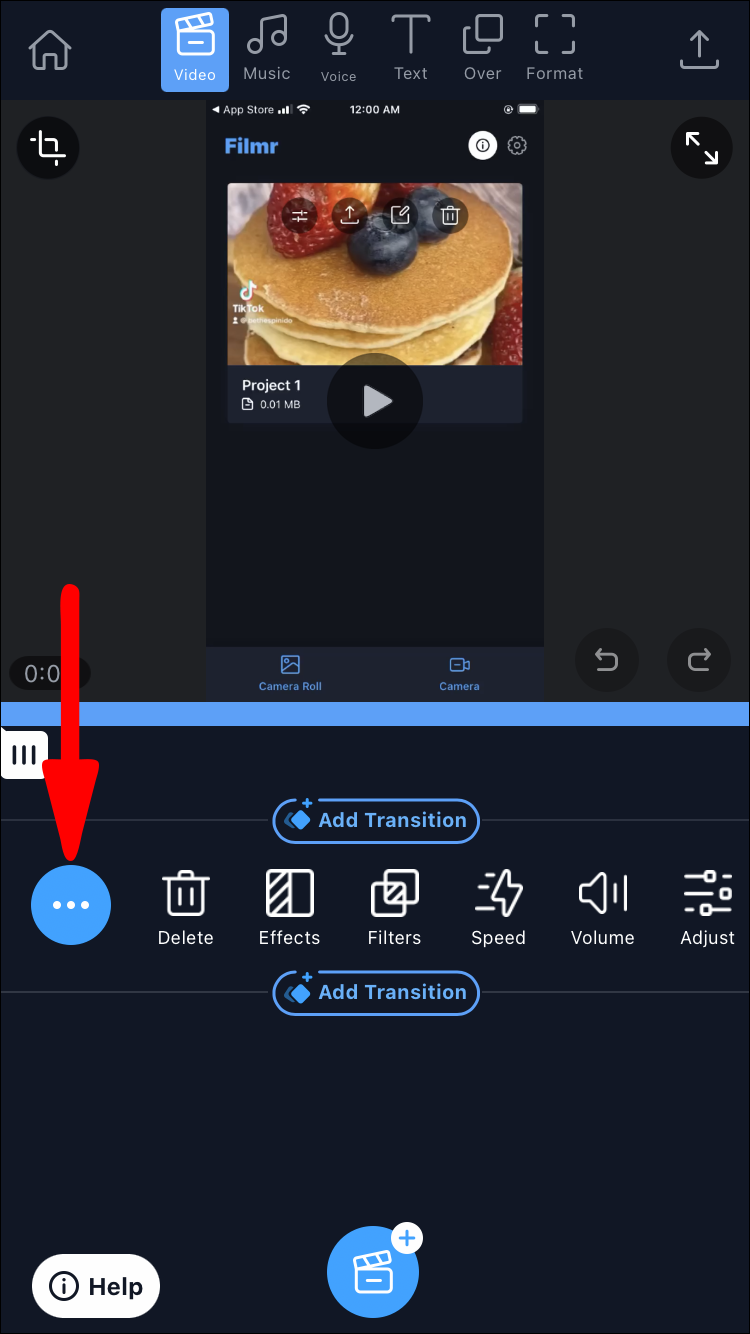The height and width of the screenshot is (1334, 750).
Task: Delete the selected clip
Action: [185, 906]
